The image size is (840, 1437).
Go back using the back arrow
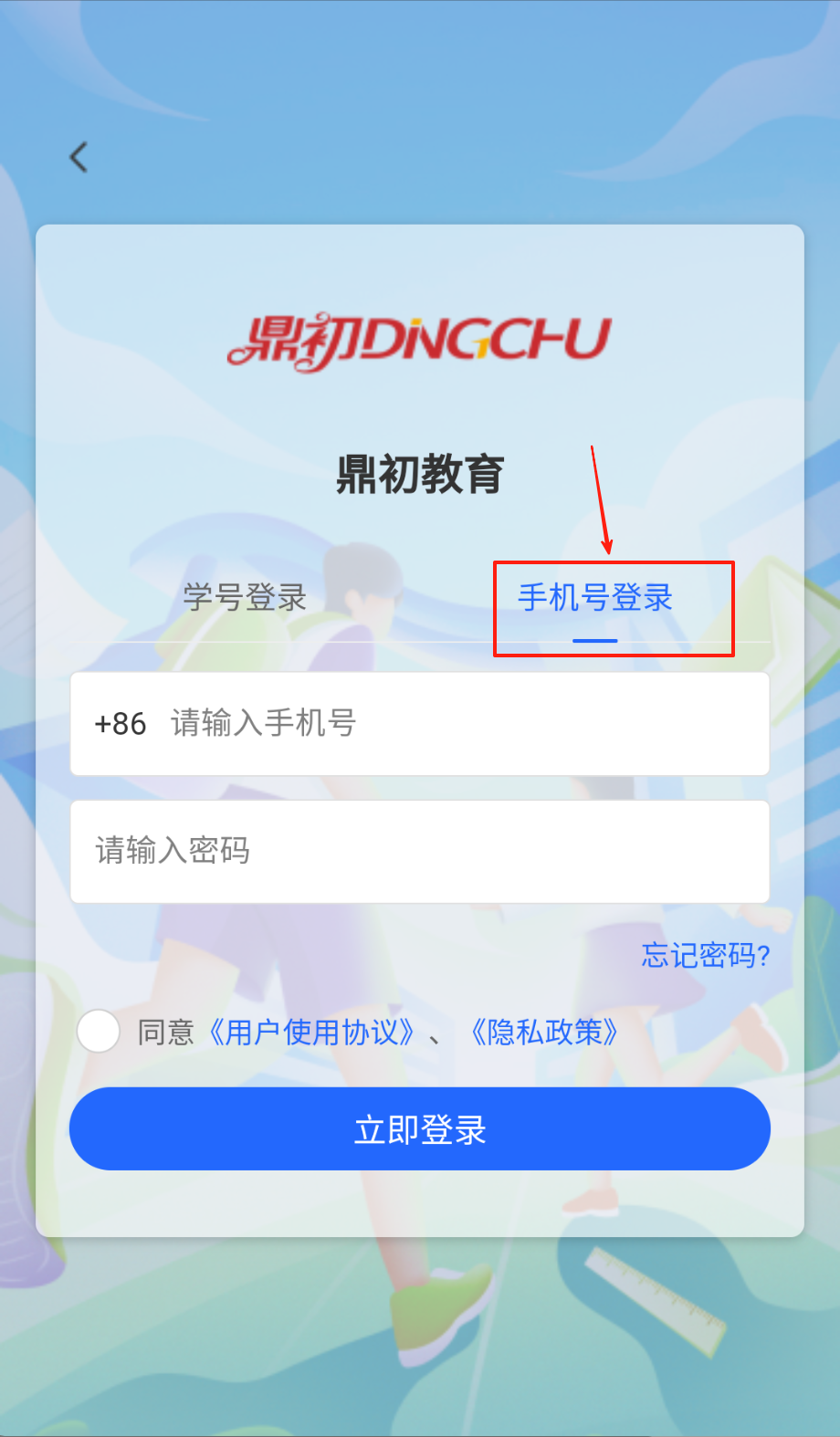tap(79, 157)
